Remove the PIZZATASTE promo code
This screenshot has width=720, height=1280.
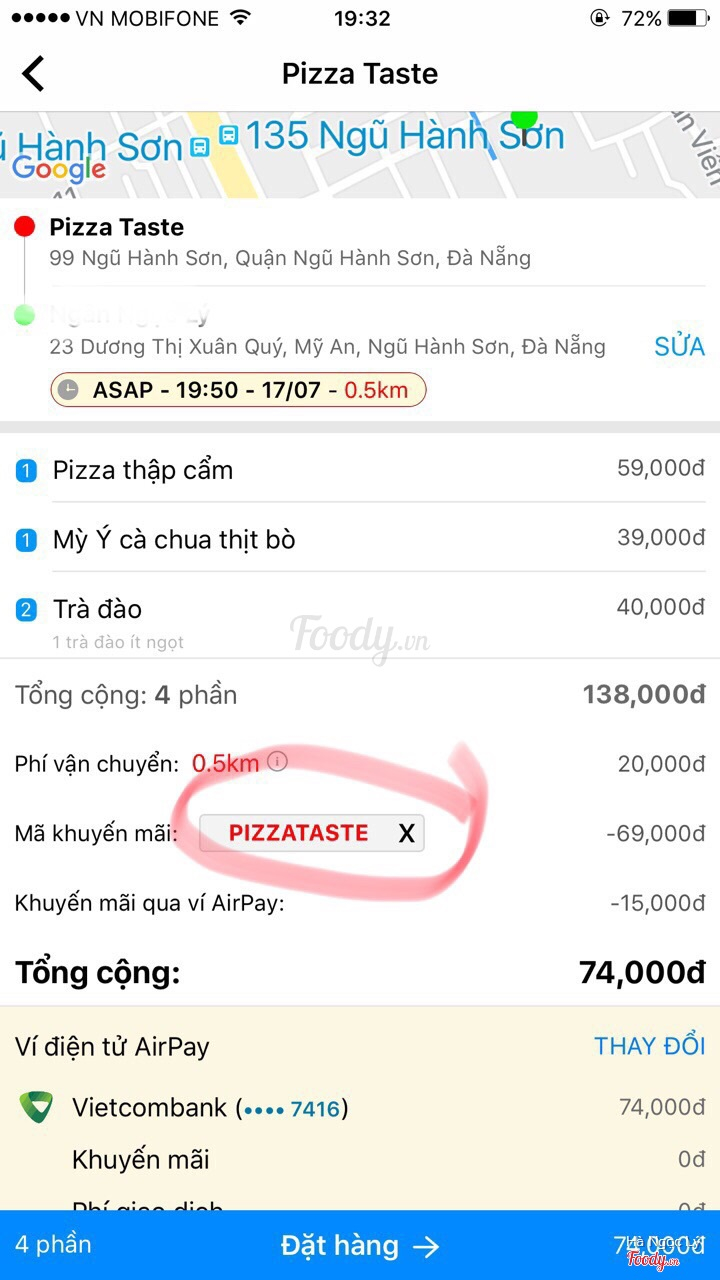click(x=406, y=834)
